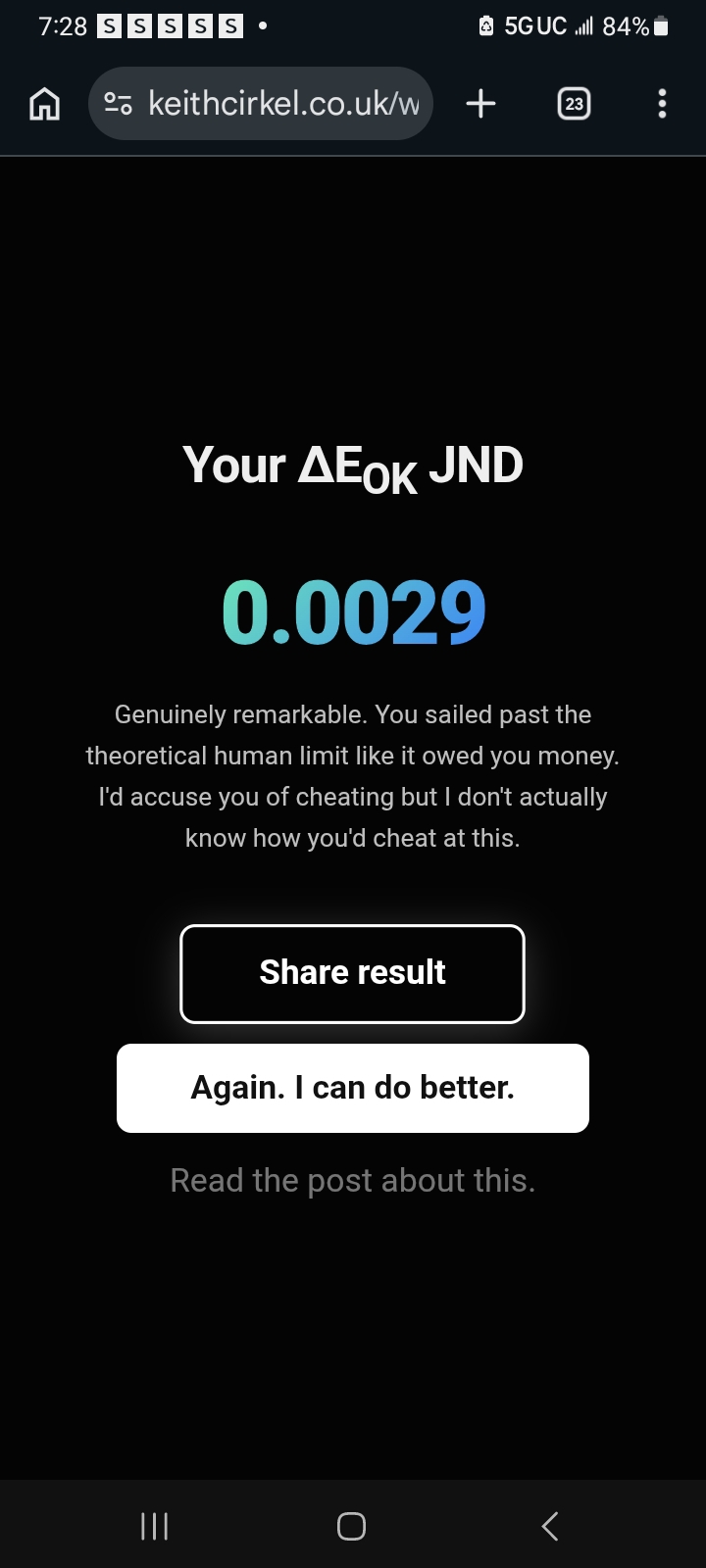The height and width of the screenshot is (1568, 706).
Task: Retry with "Again. I can do better."
Action: tap(352, 1088)
